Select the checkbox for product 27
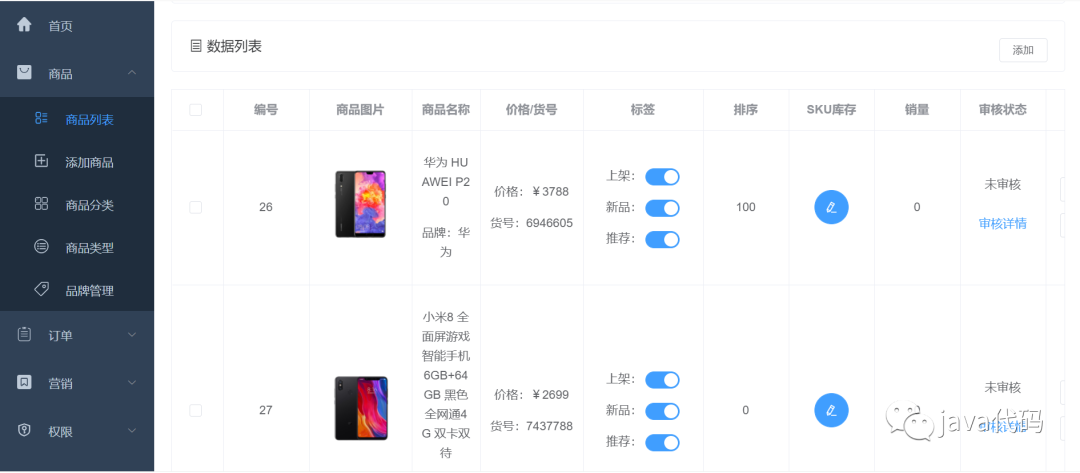This screenshot has width=1080, height=473. pyautogui.click(x=196, y=410)
